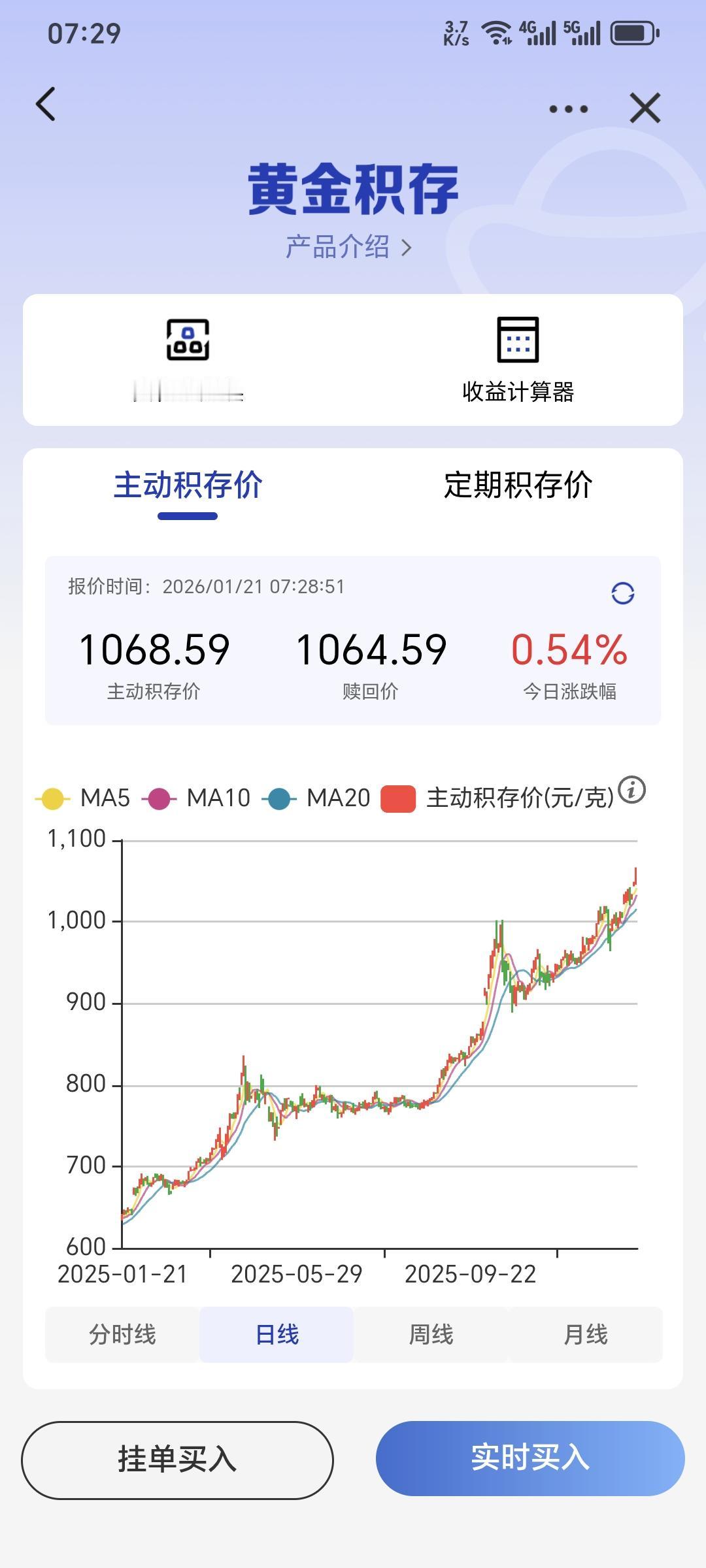Close the page with the X button

[x=645, y=108]
